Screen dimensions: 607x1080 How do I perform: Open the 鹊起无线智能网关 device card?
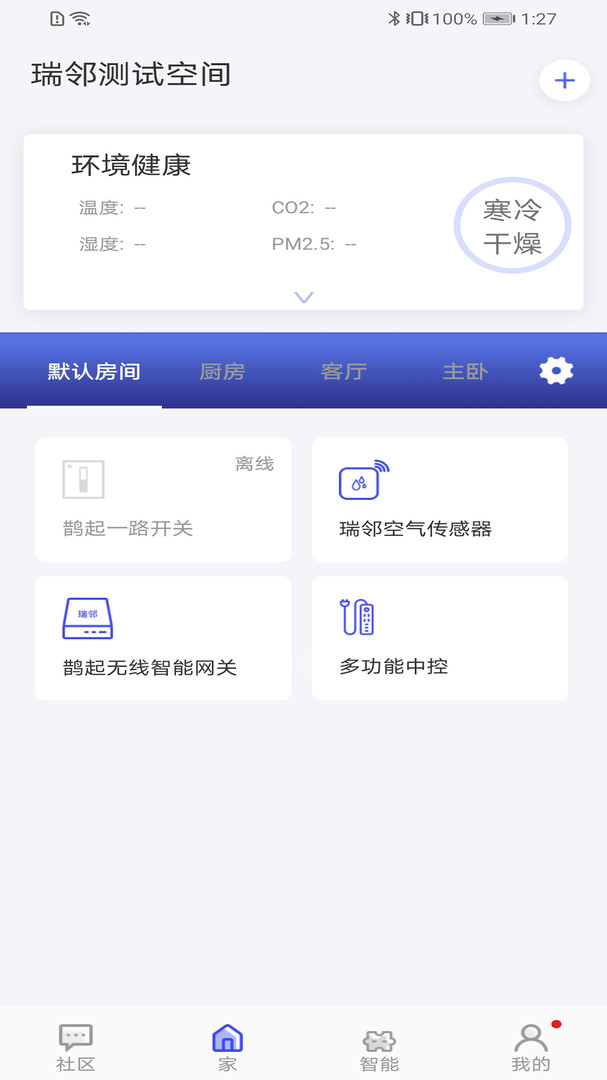[x=163, y=638]
